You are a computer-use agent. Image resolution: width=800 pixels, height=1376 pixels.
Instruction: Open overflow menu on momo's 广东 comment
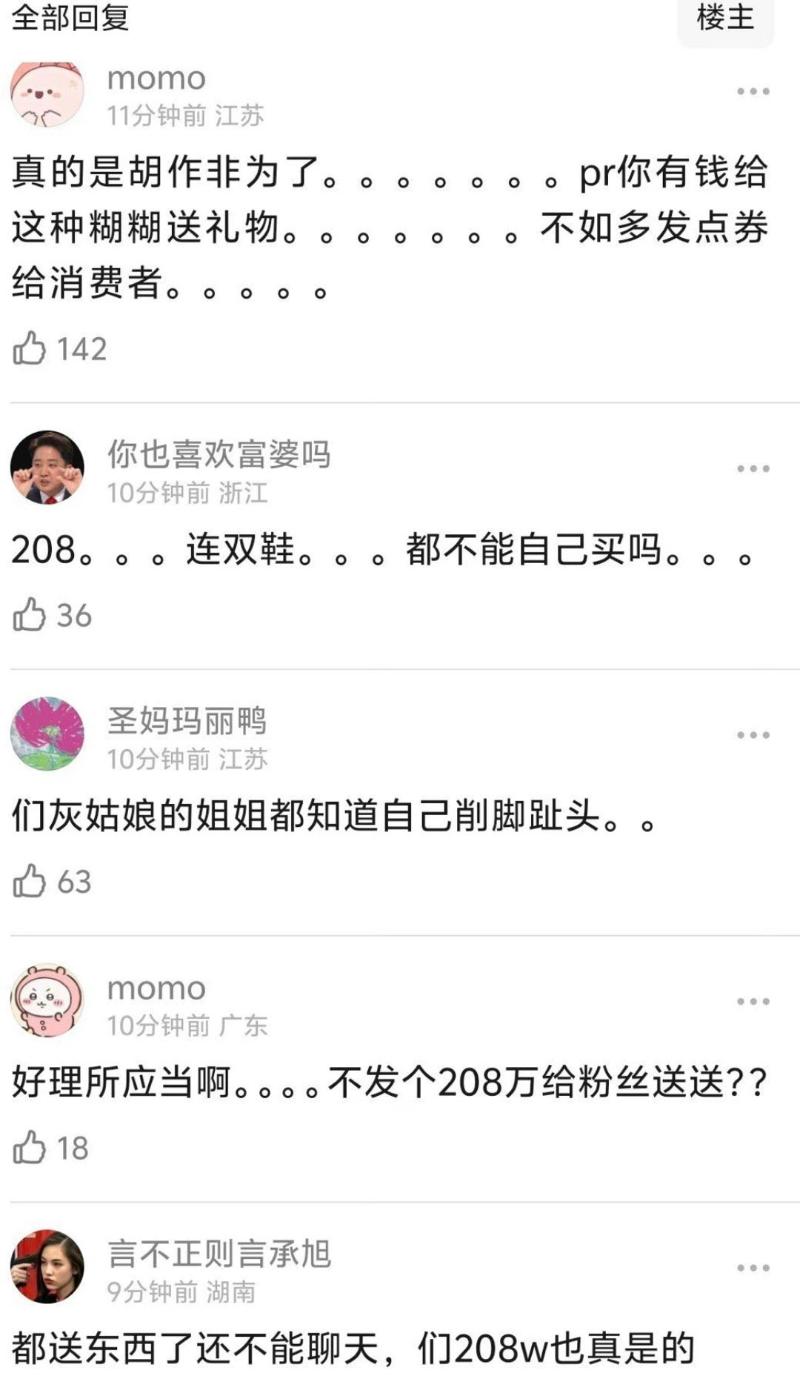753,1002
